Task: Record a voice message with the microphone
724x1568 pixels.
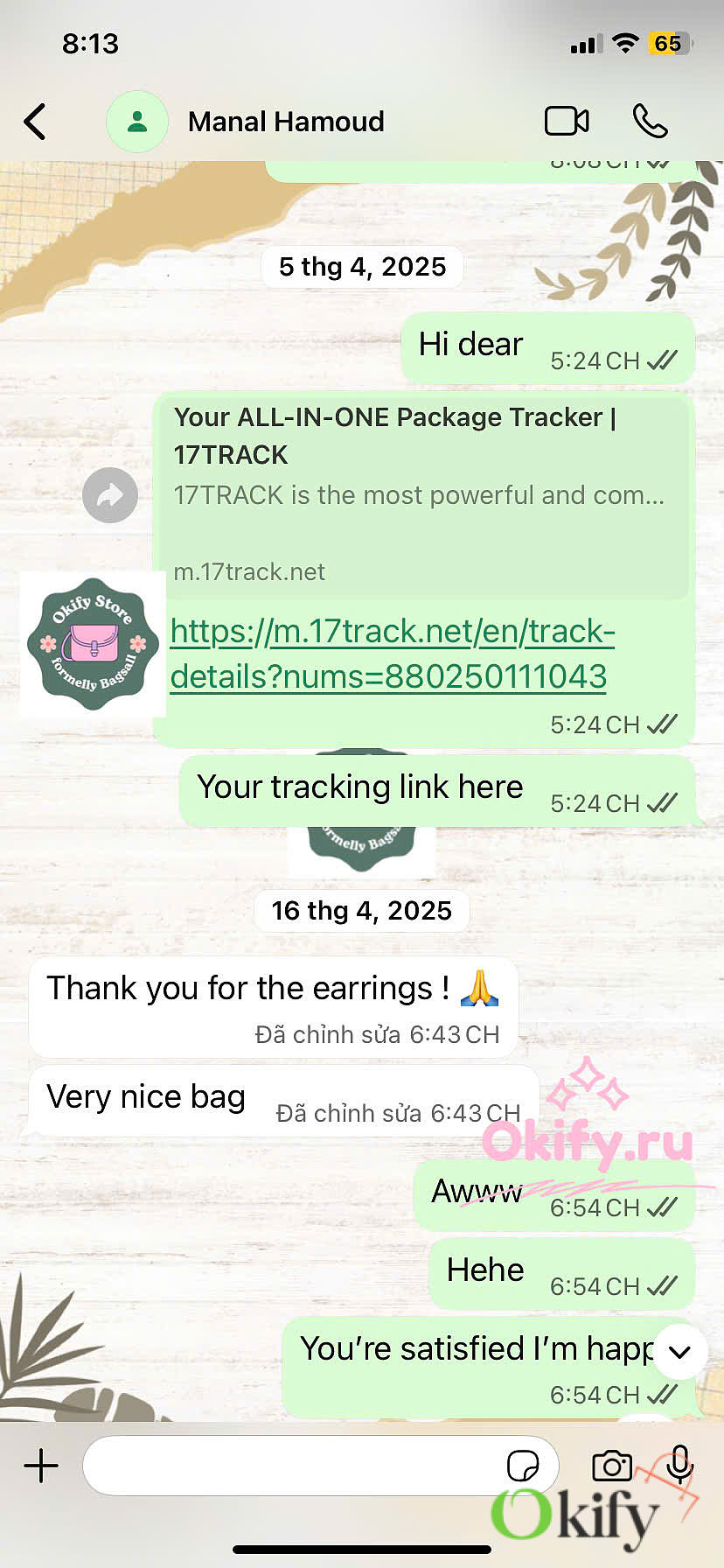Action: point(679,1464)
